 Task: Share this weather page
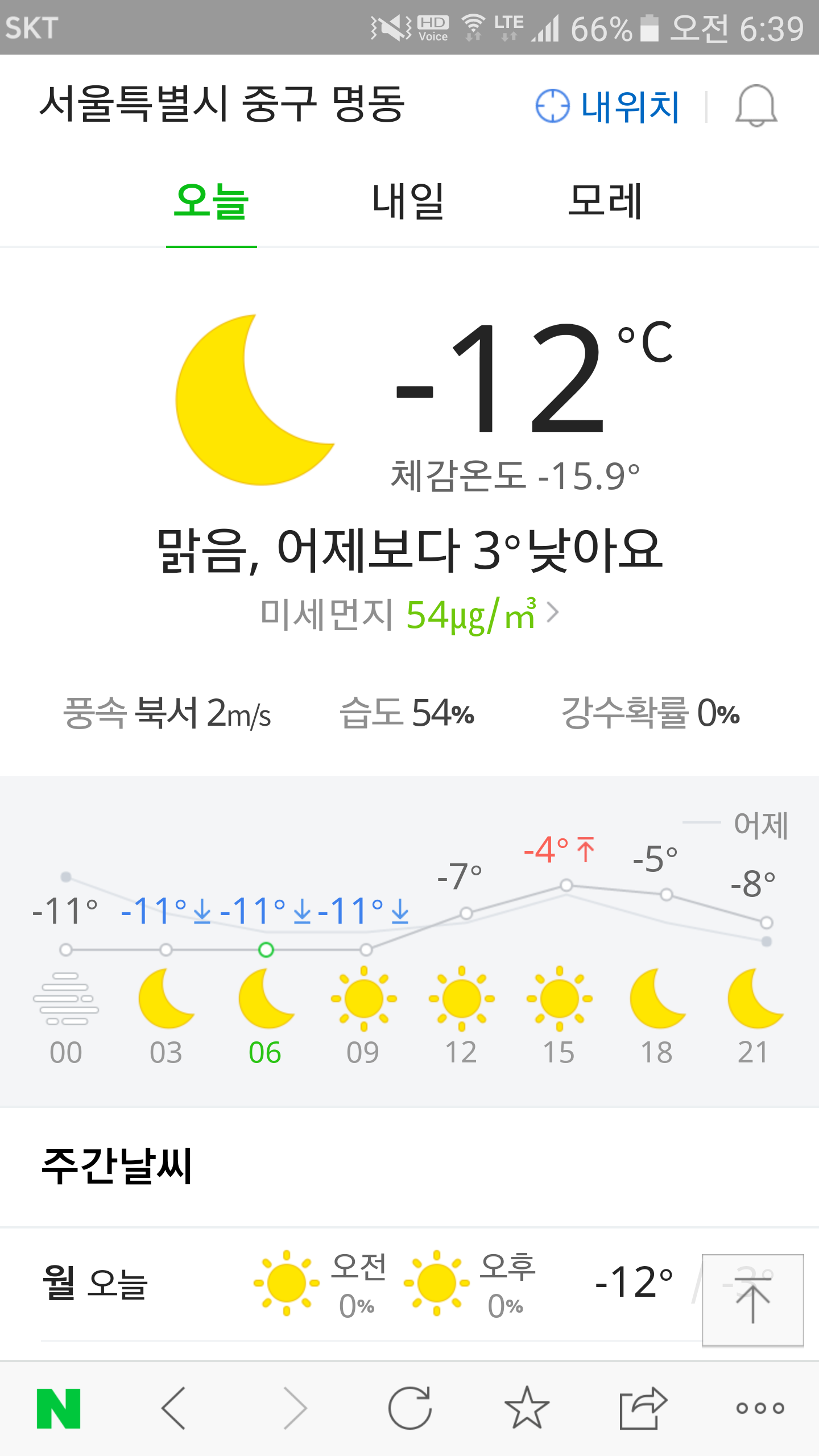tap(643, 1408)
